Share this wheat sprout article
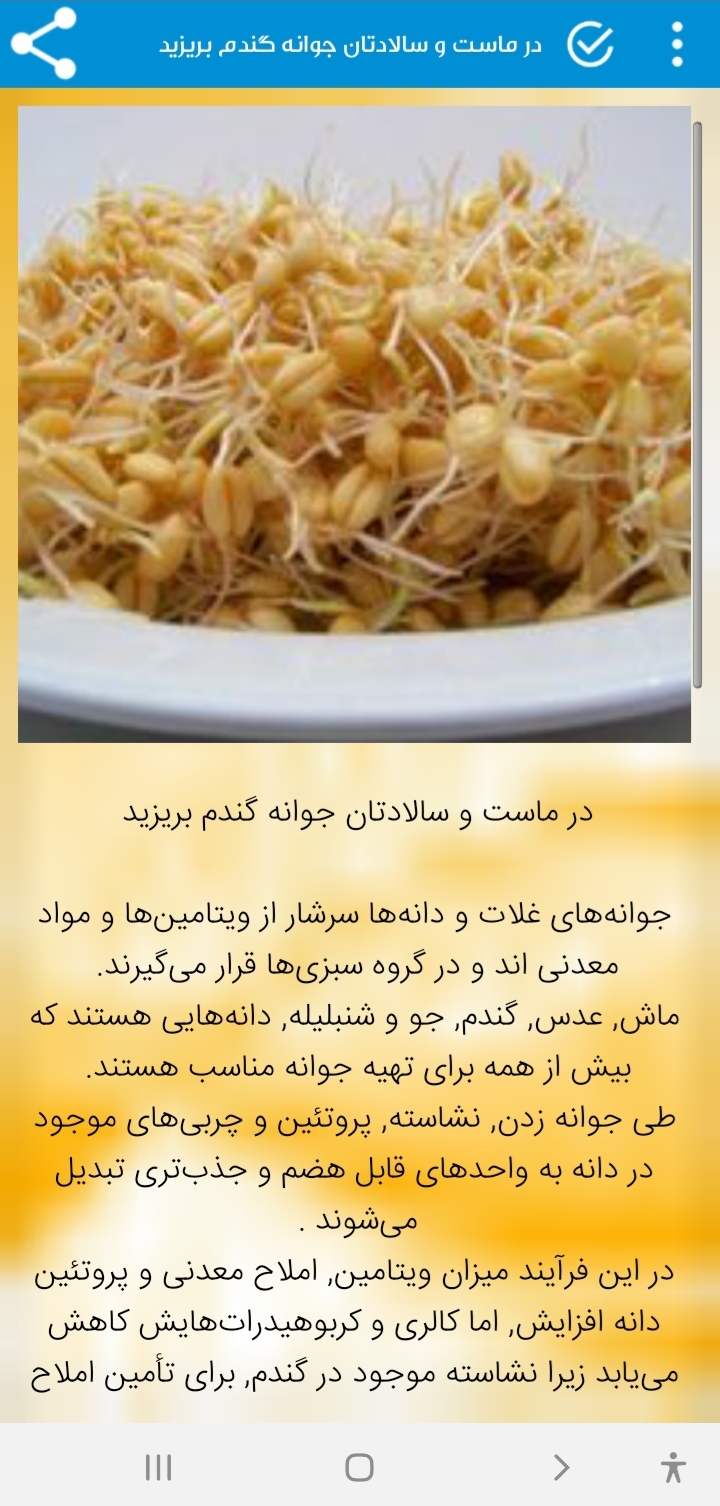The image size is (720, 1506). point(44,44)
